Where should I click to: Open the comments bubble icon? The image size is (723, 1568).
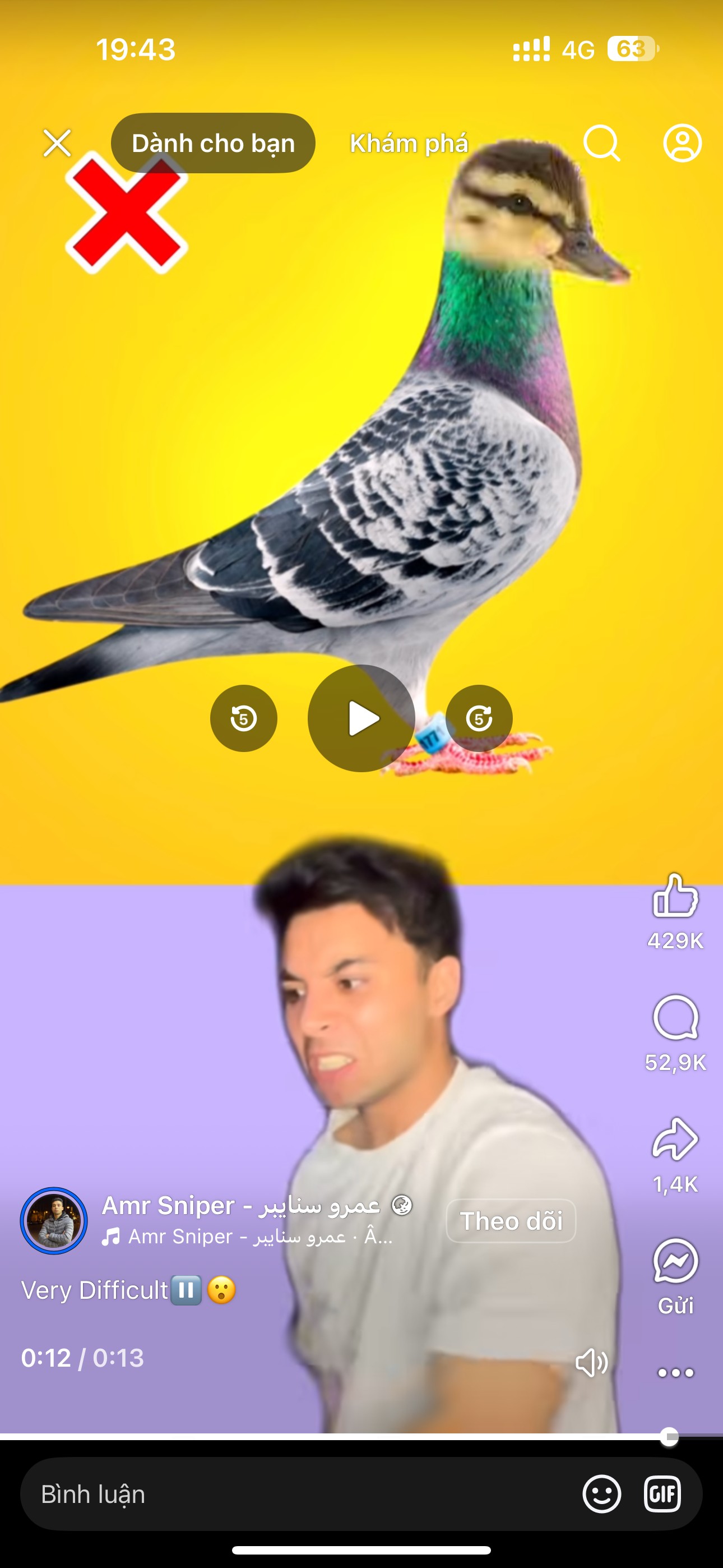tap(675, 1017)
